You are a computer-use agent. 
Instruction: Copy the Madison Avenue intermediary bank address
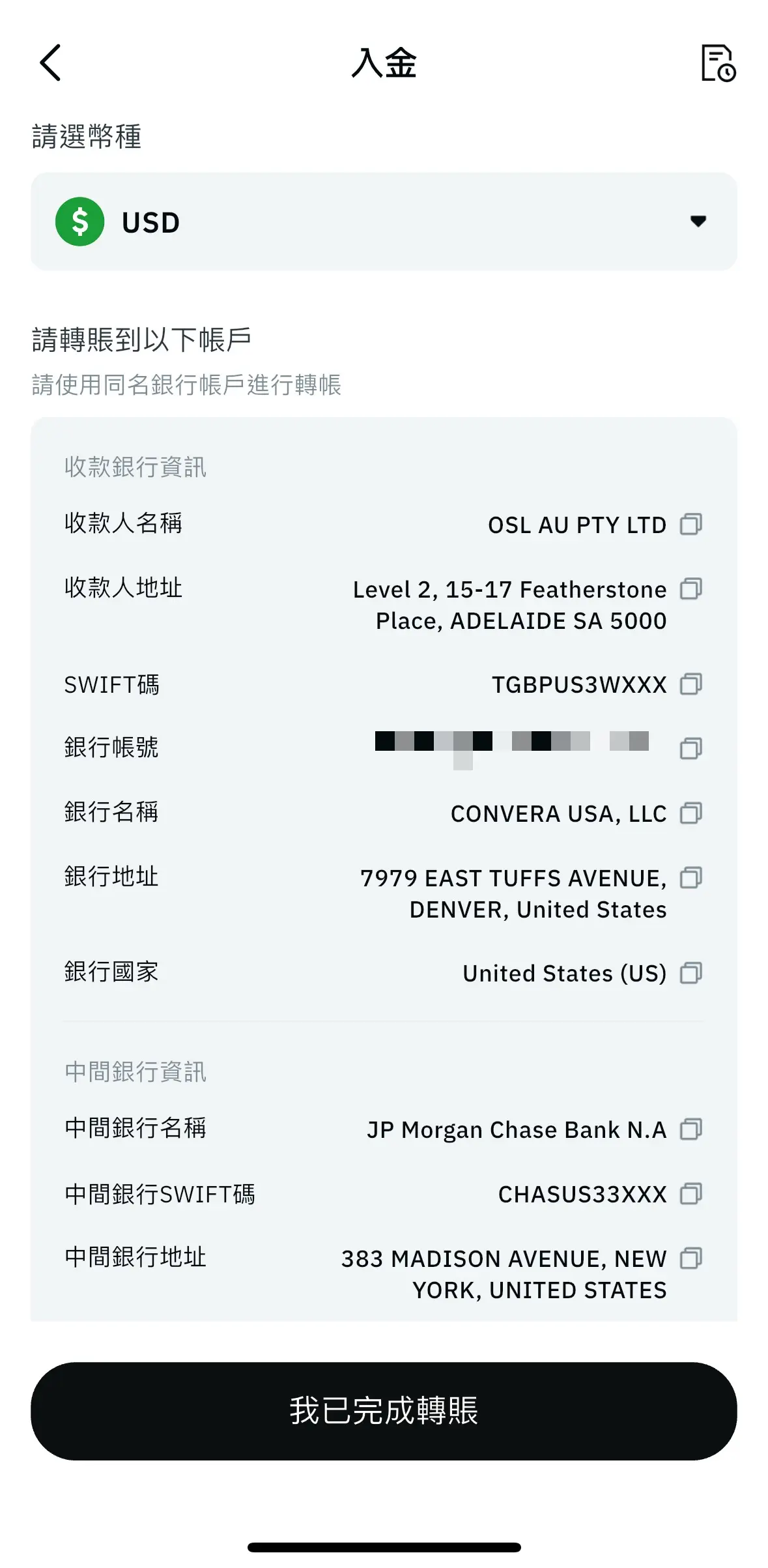coord(690,1258)
